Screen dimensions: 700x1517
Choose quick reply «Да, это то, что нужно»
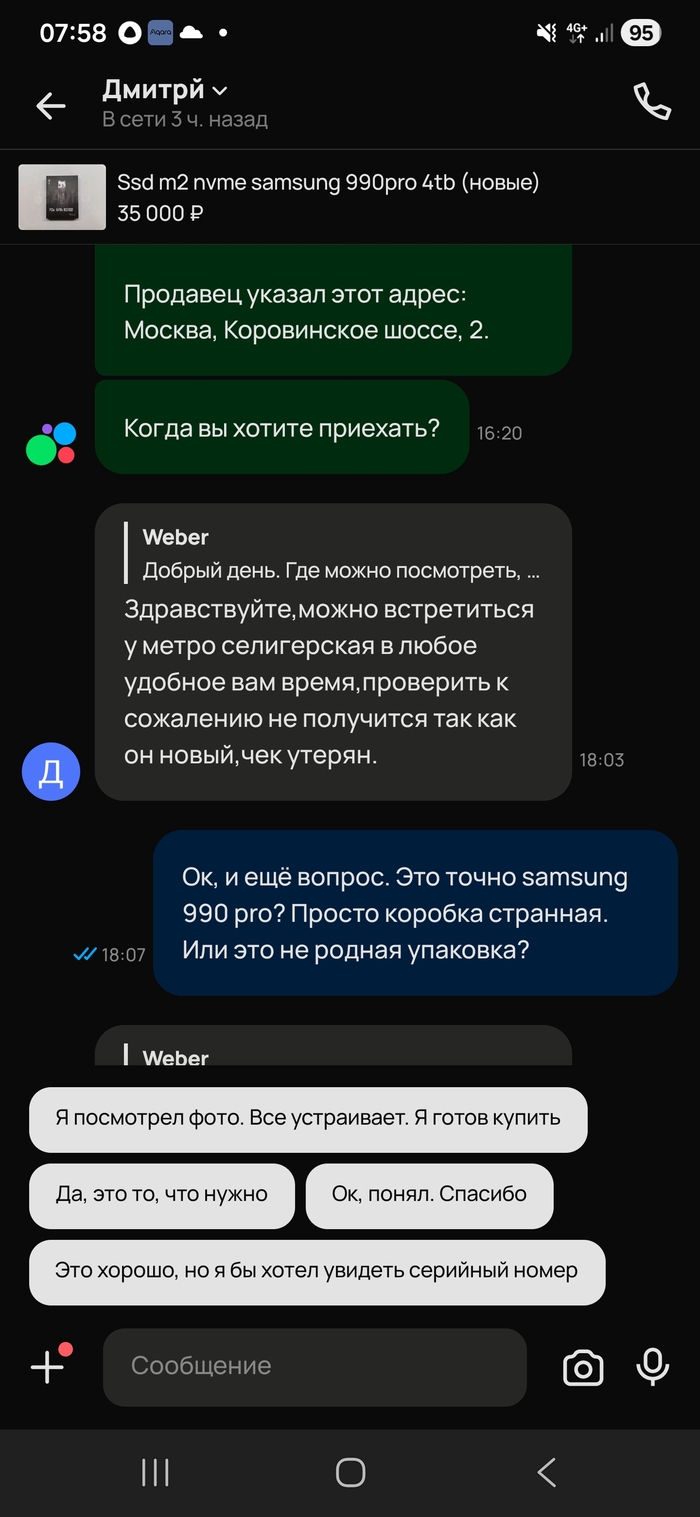(162, 1195)
